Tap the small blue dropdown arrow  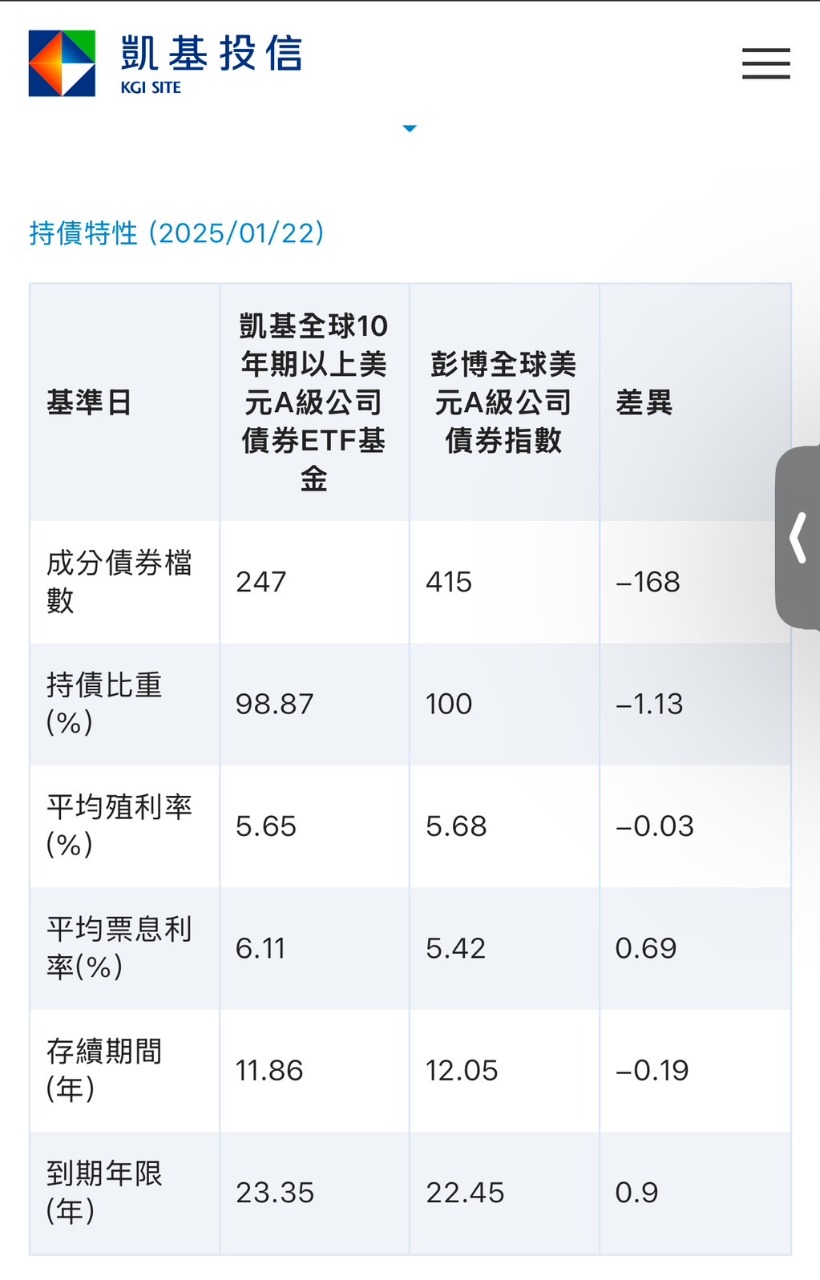pyautogui.click(x=409, y=129)
